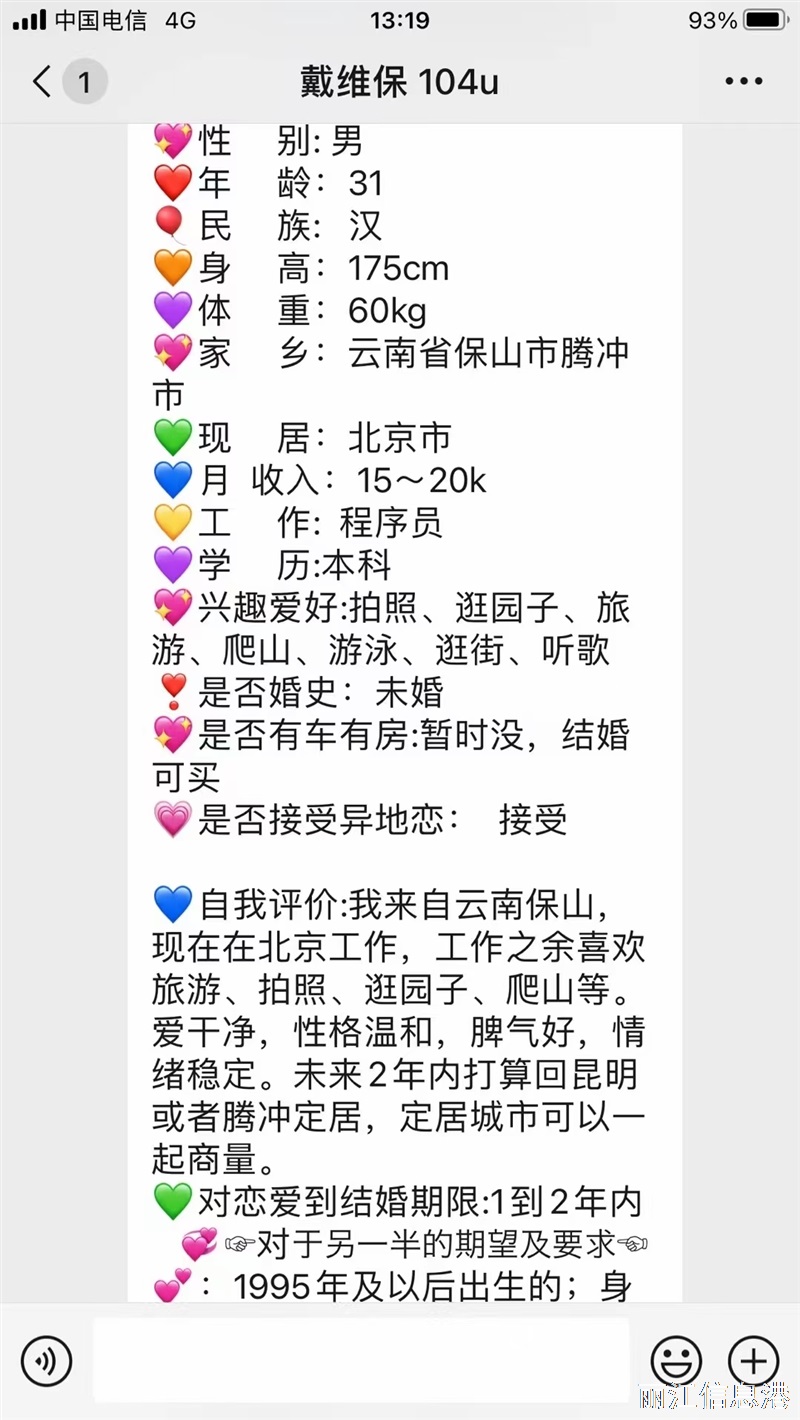The image size is (800, 1420).
Task: Switch to voice message input
Action: pyautogui.click(x=47, y=1361)
